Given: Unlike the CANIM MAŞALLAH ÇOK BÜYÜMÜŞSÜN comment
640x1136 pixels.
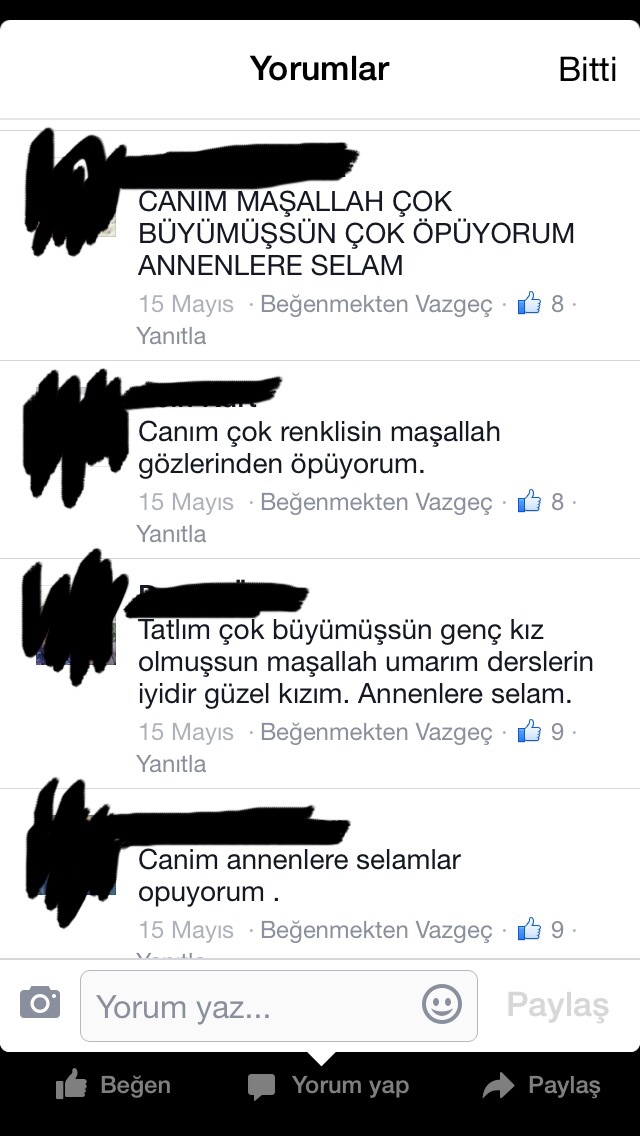Looking at the screenshot, I should coord(376,304).
